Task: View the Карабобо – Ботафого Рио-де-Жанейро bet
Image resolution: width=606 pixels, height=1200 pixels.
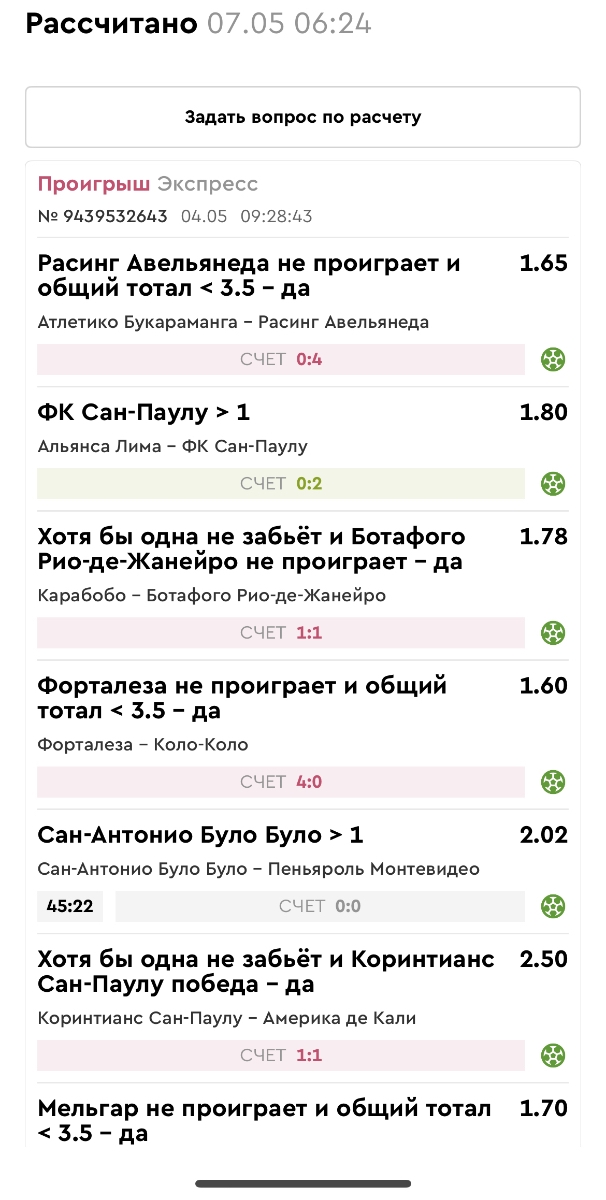Action: point(211,595)
